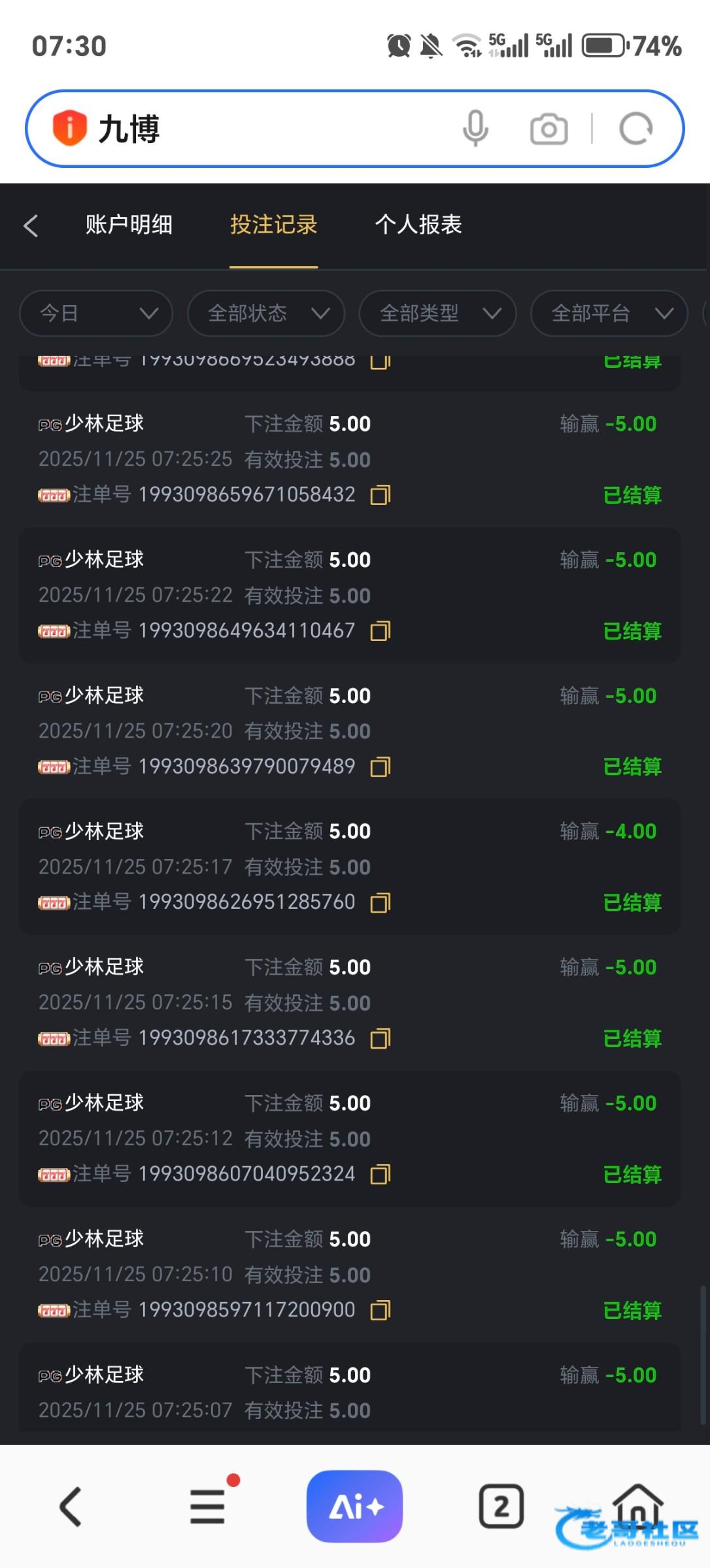Expand the 全部状态 filter dropdown
Viewport: 710px width, 1568px height.
[x=266, y=313]
